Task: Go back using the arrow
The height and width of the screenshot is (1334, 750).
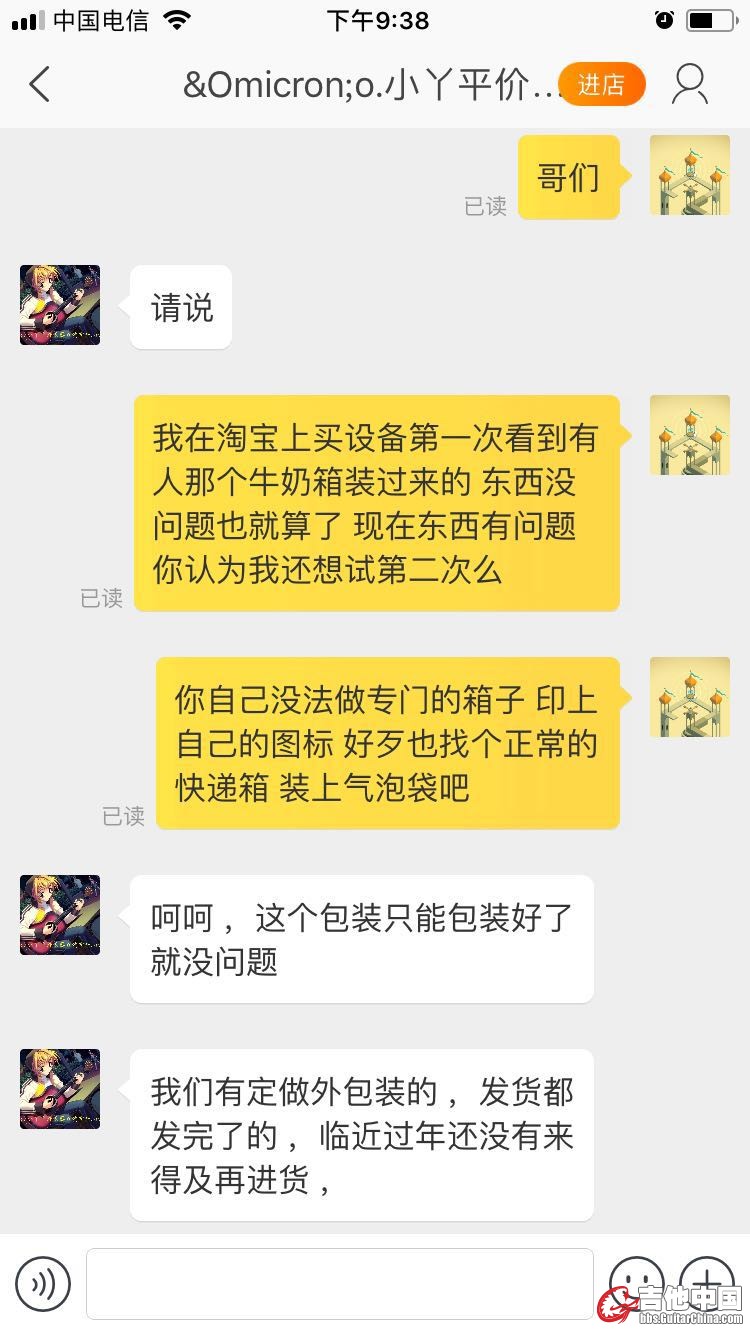Action: tap(40, 85)
